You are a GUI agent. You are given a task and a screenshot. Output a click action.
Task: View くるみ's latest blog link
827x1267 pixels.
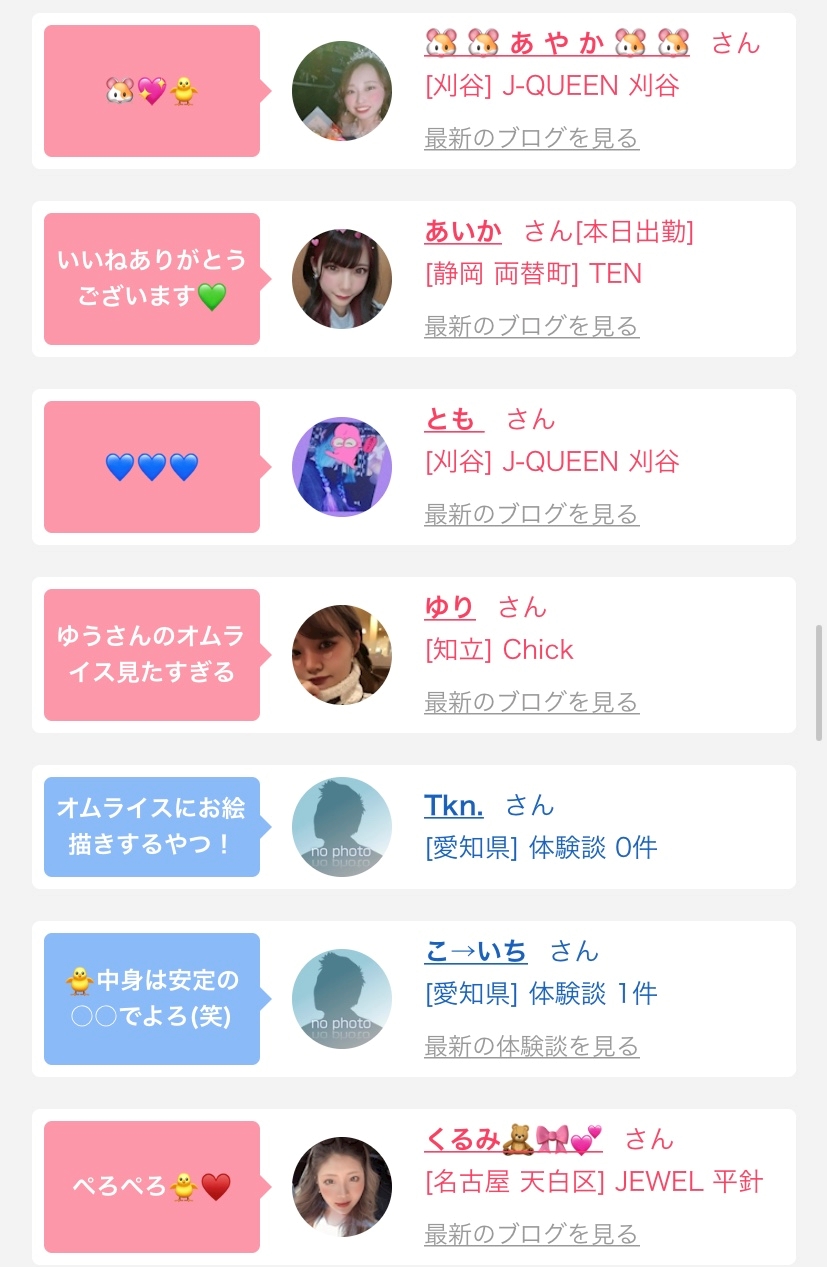531,1234
